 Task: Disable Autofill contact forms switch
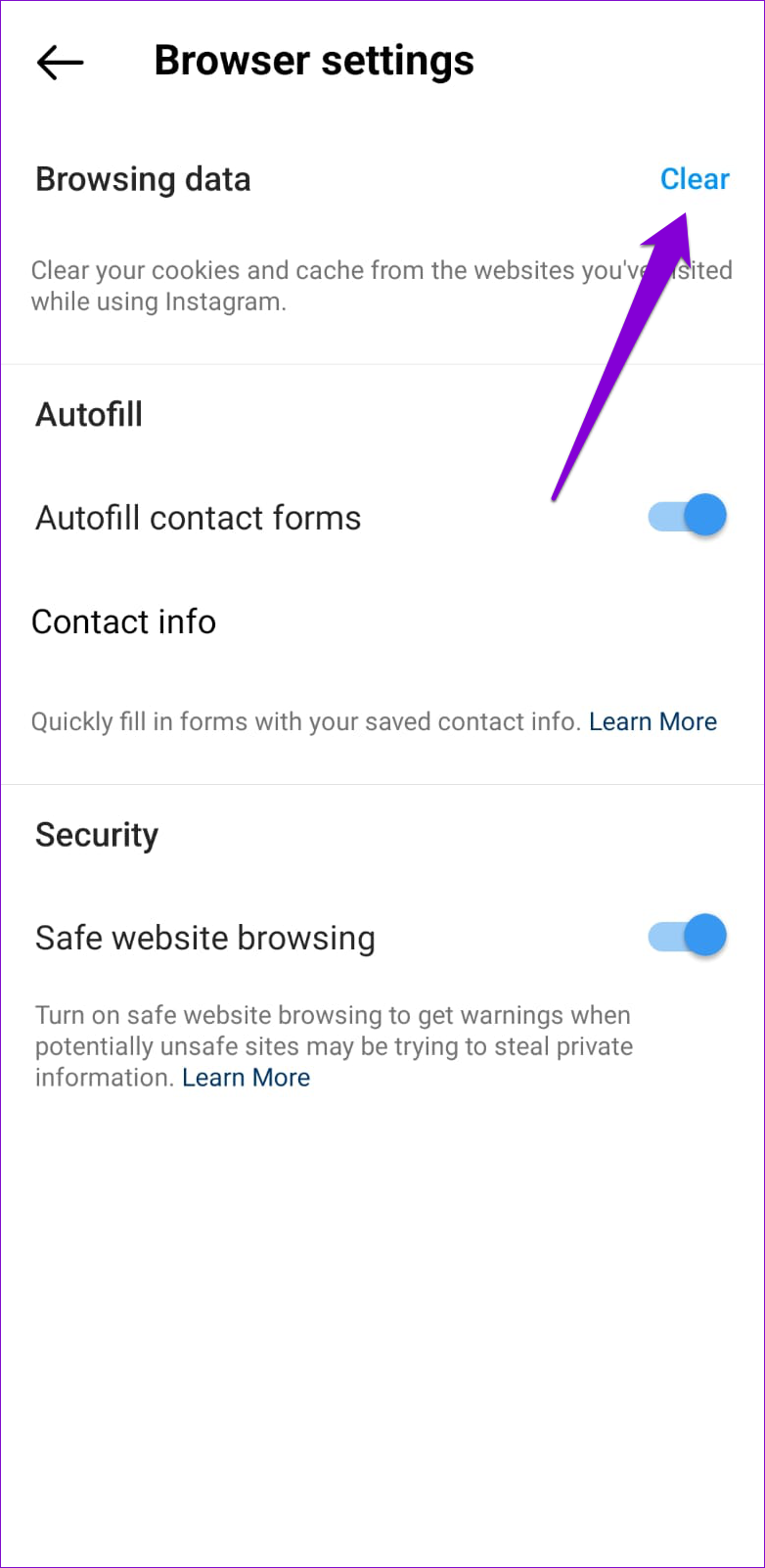coord(688,516)
